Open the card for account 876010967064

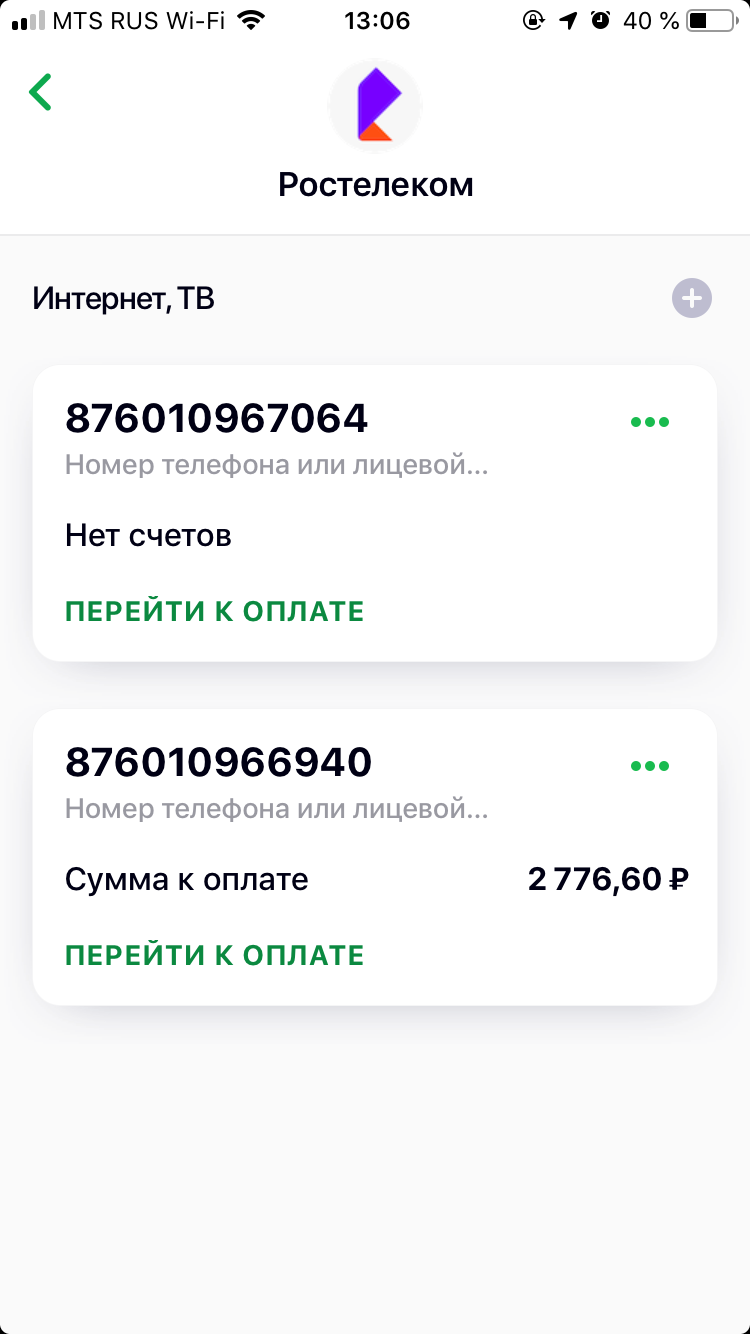pos(375,513)
